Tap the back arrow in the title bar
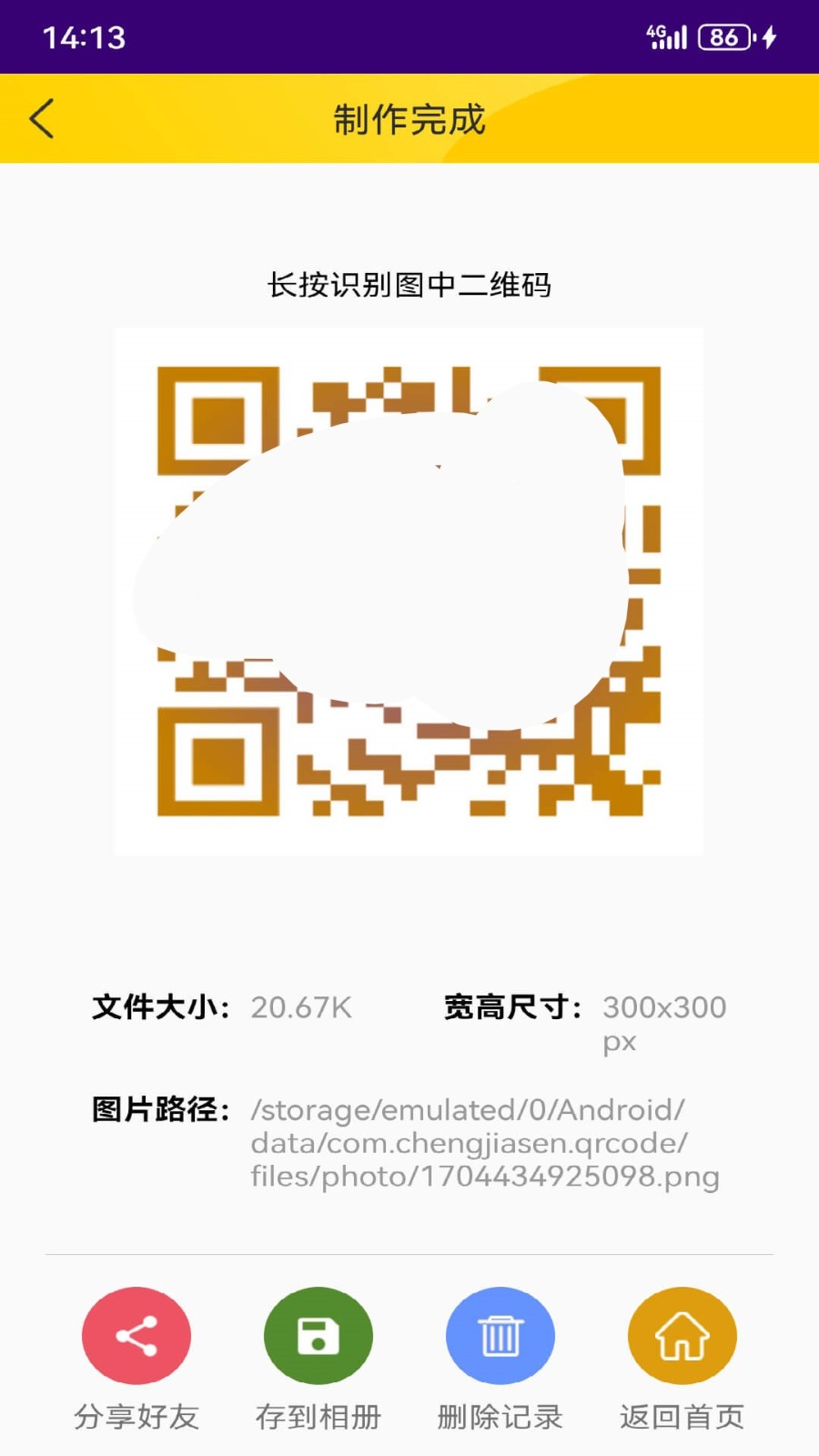Image resolution: width=819 pixels, height=1456 pixels. [41, 118]
